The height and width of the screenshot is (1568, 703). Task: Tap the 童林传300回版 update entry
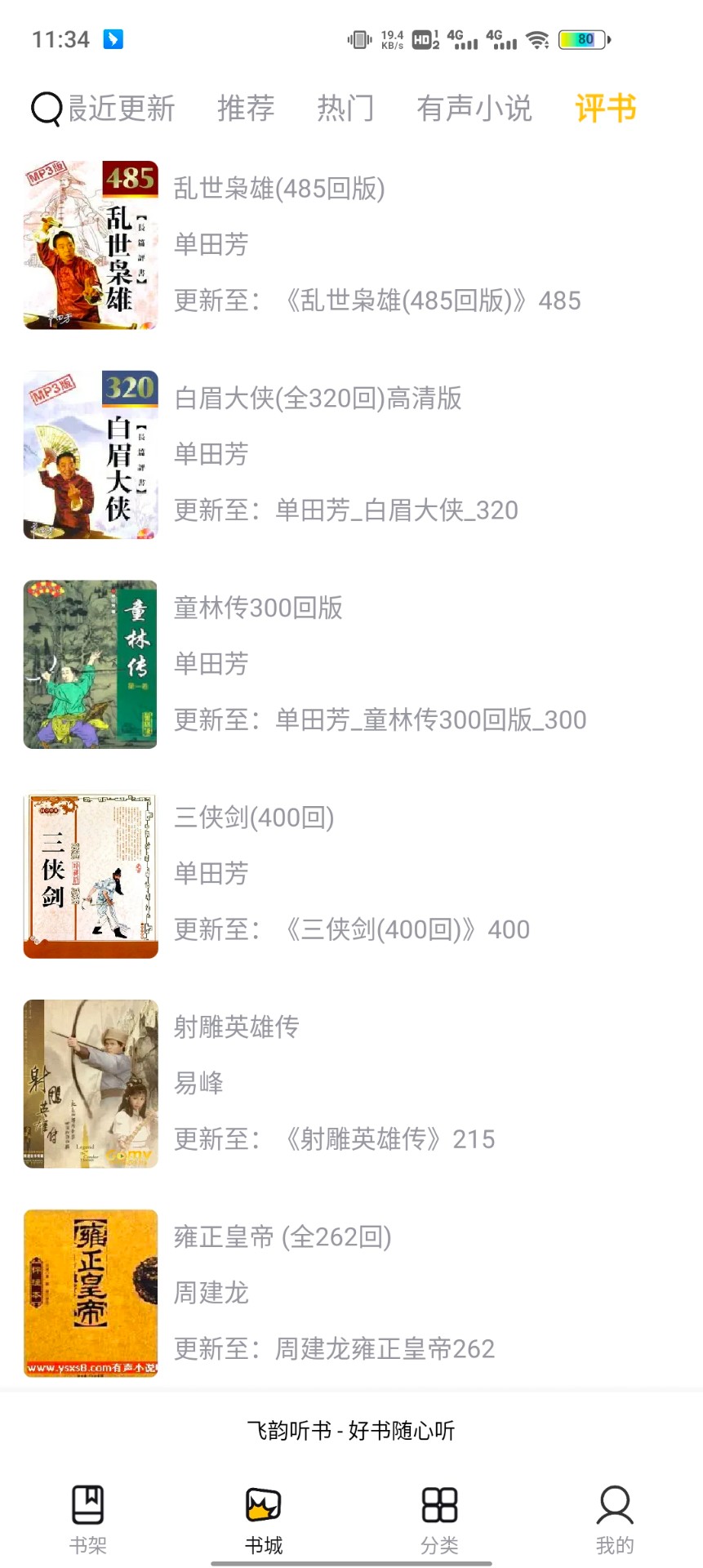378,719
